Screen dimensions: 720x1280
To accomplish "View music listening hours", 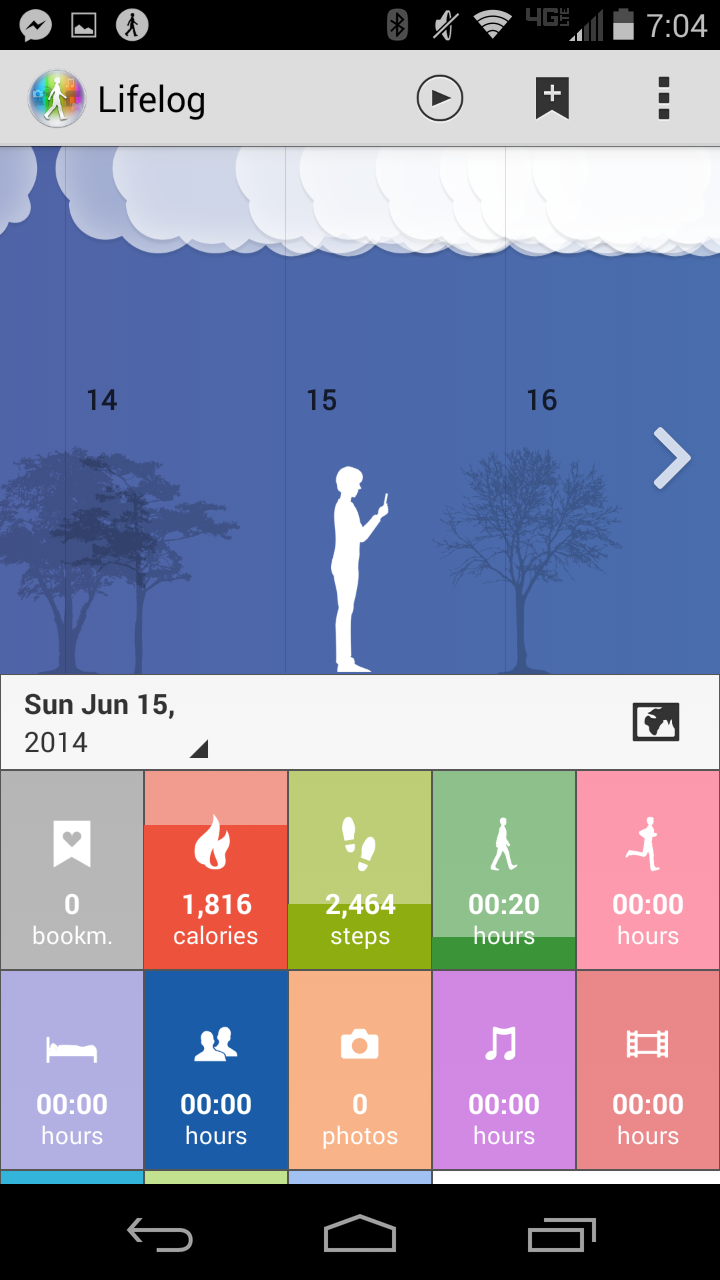I will pyautogui.click(x=504, y=1070).
